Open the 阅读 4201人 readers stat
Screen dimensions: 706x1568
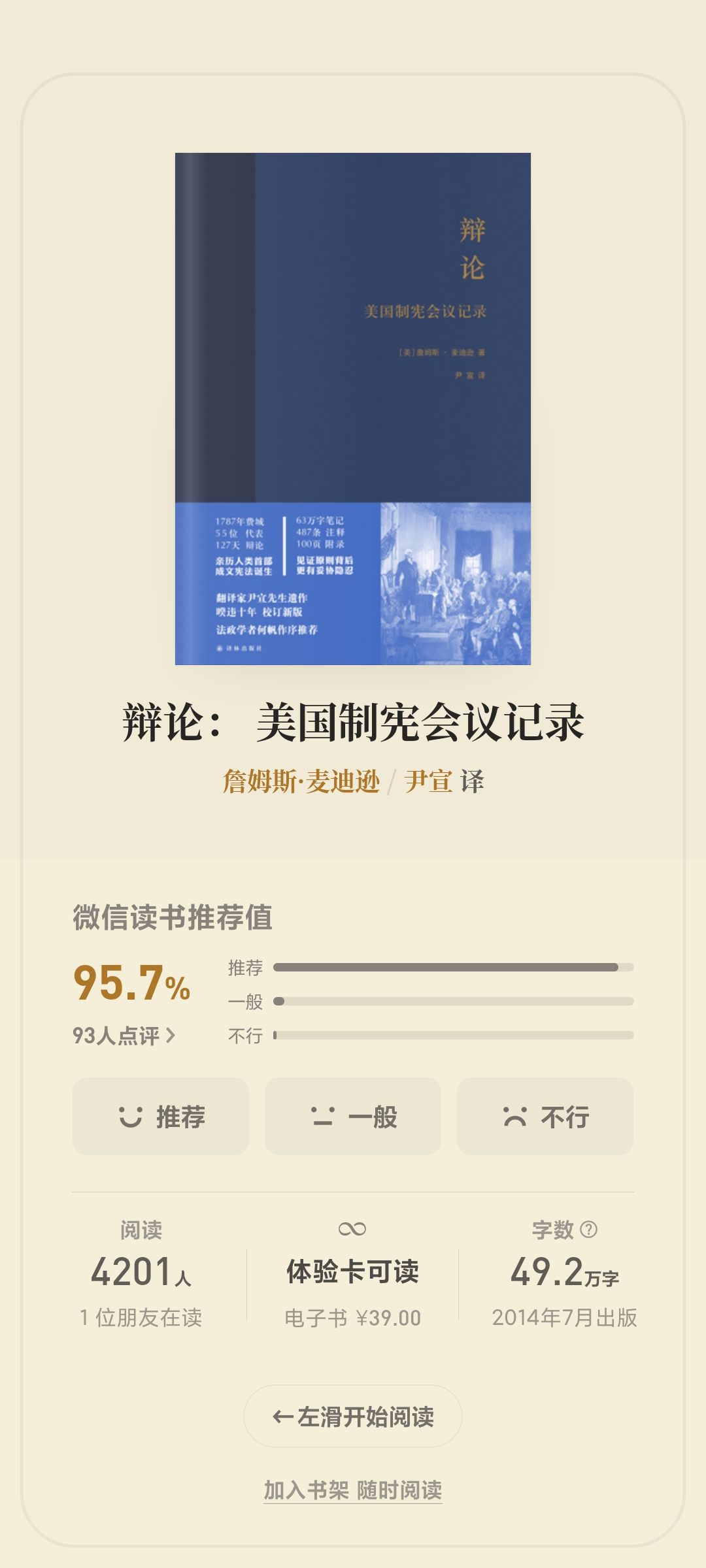(x=141, y=1273)
